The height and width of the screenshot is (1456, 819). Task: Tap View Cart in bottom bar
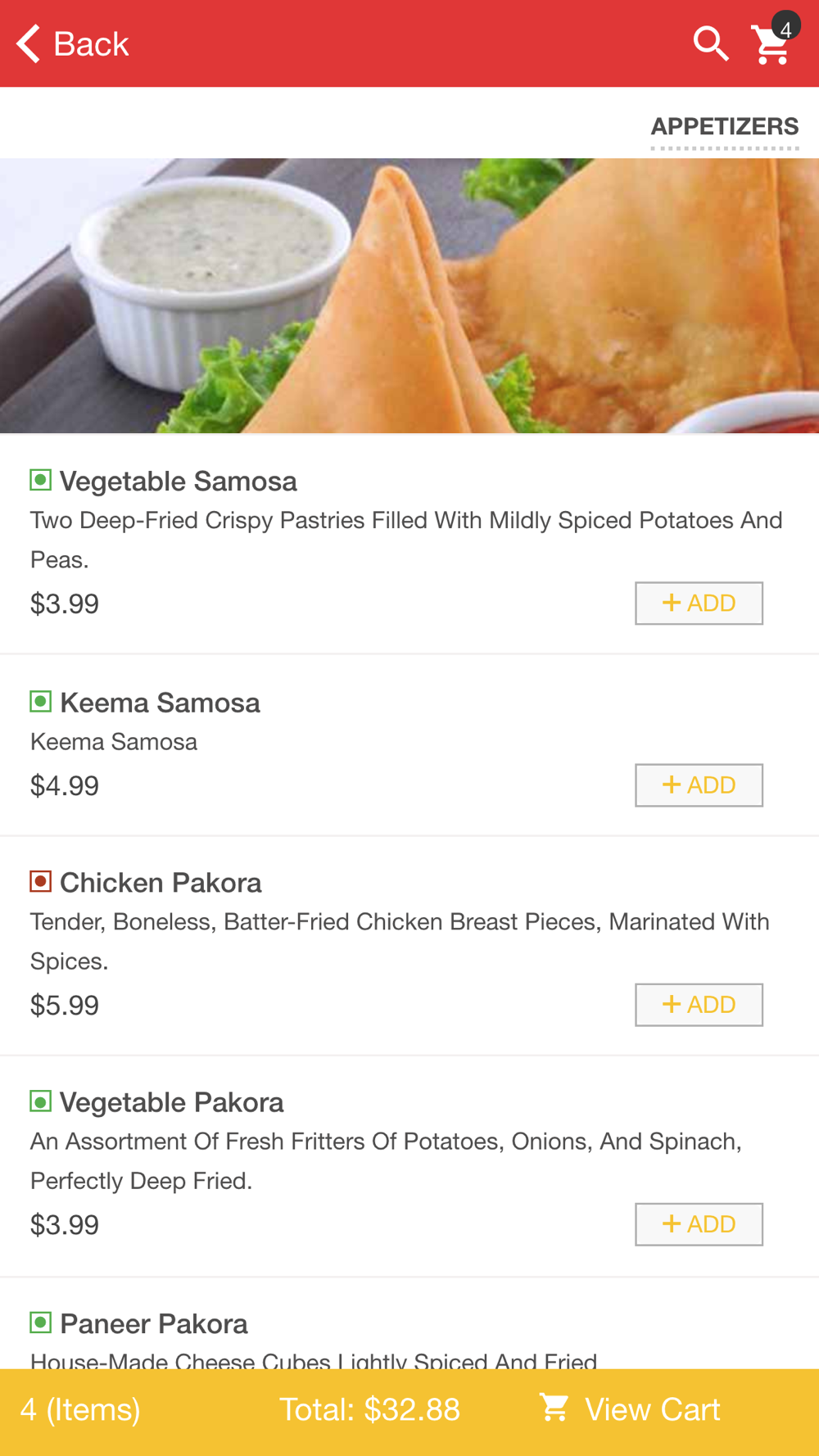[630, 1409]
